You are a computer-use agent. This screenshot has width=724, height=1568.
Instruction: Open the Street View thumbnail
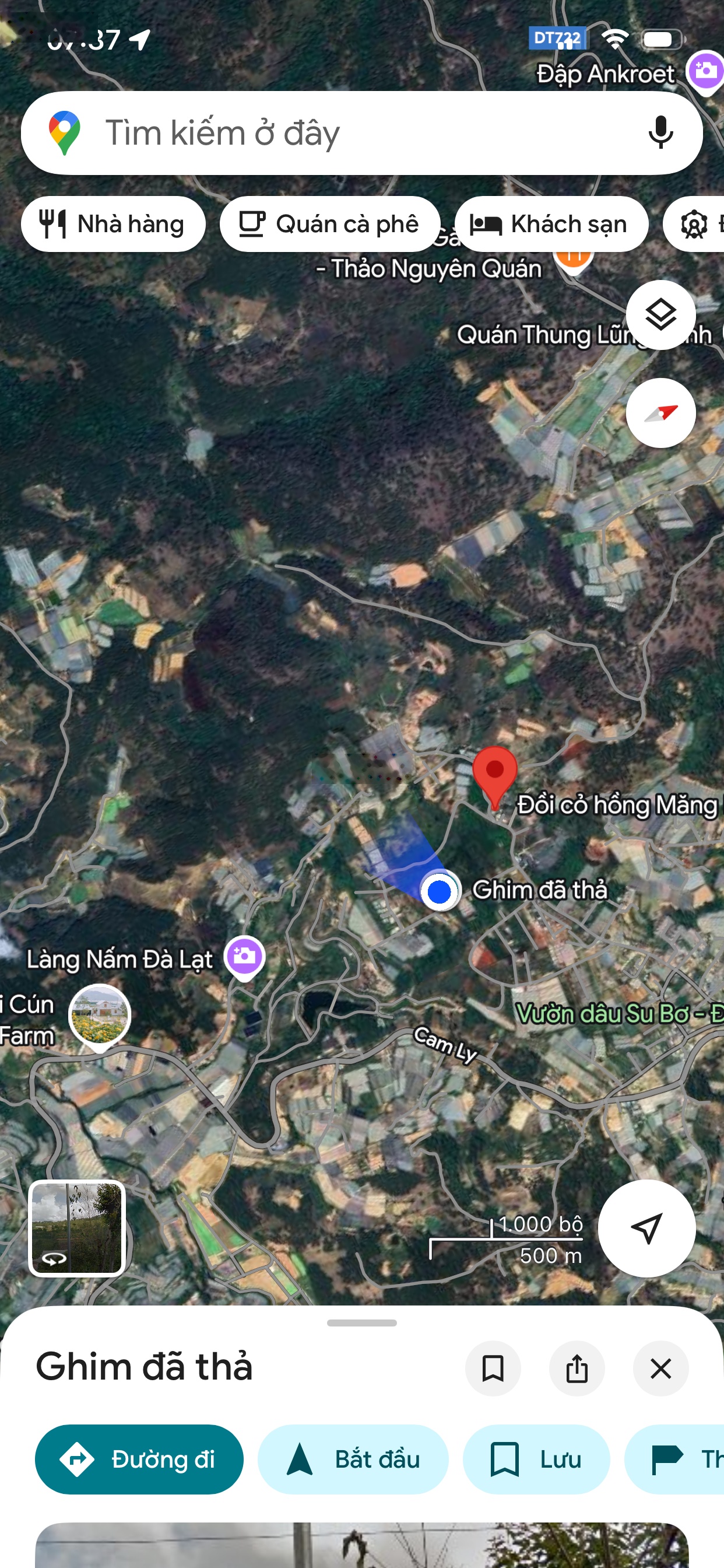(x=78, y=1228)
